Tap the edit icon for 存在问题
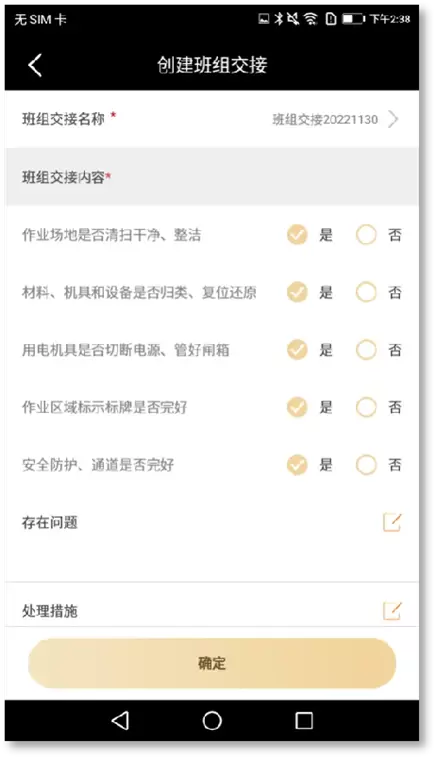Image resolution: width=436 pixels, height=758 pixels. [x=392, y=522]
